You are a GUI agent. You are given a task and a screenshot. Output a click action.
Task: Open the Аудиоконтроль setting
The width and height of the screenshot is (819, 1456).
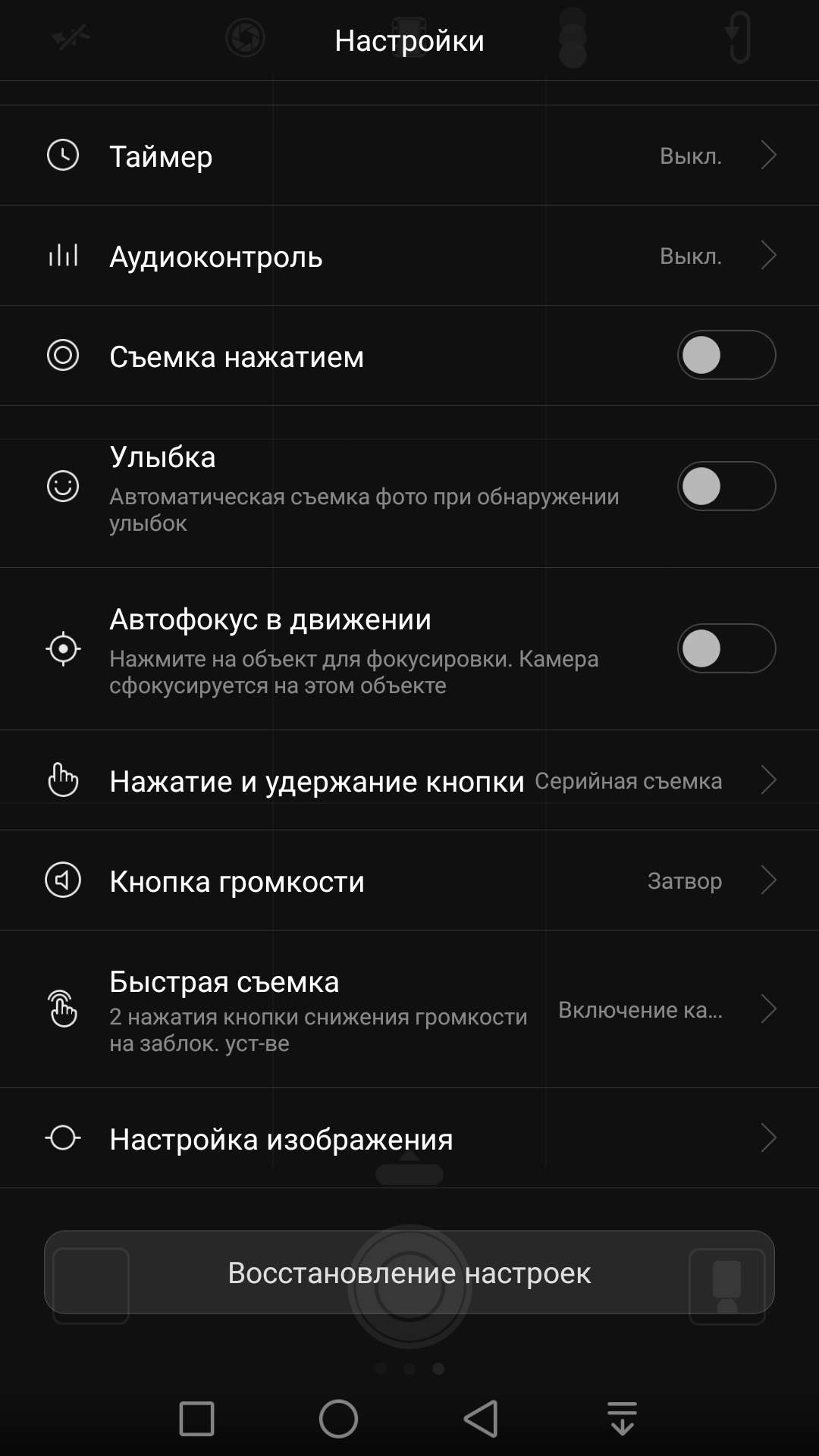coord(409,256)
